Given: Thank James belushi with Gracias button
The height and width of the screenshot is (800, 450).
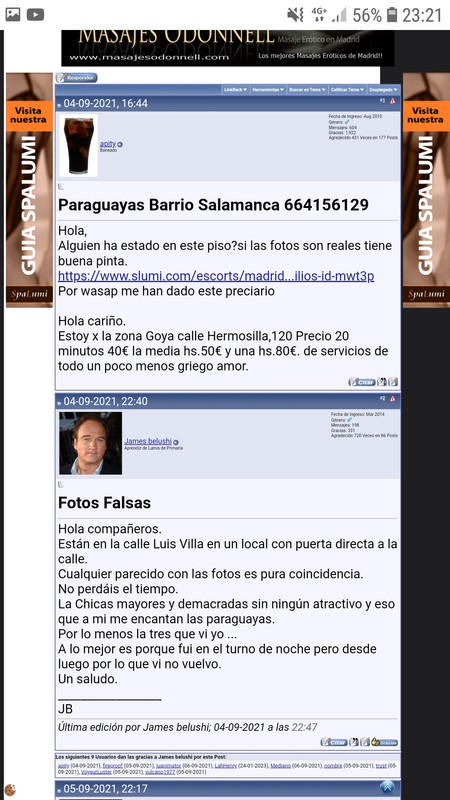Looking at the screenshot, I should tap(385, 742).
